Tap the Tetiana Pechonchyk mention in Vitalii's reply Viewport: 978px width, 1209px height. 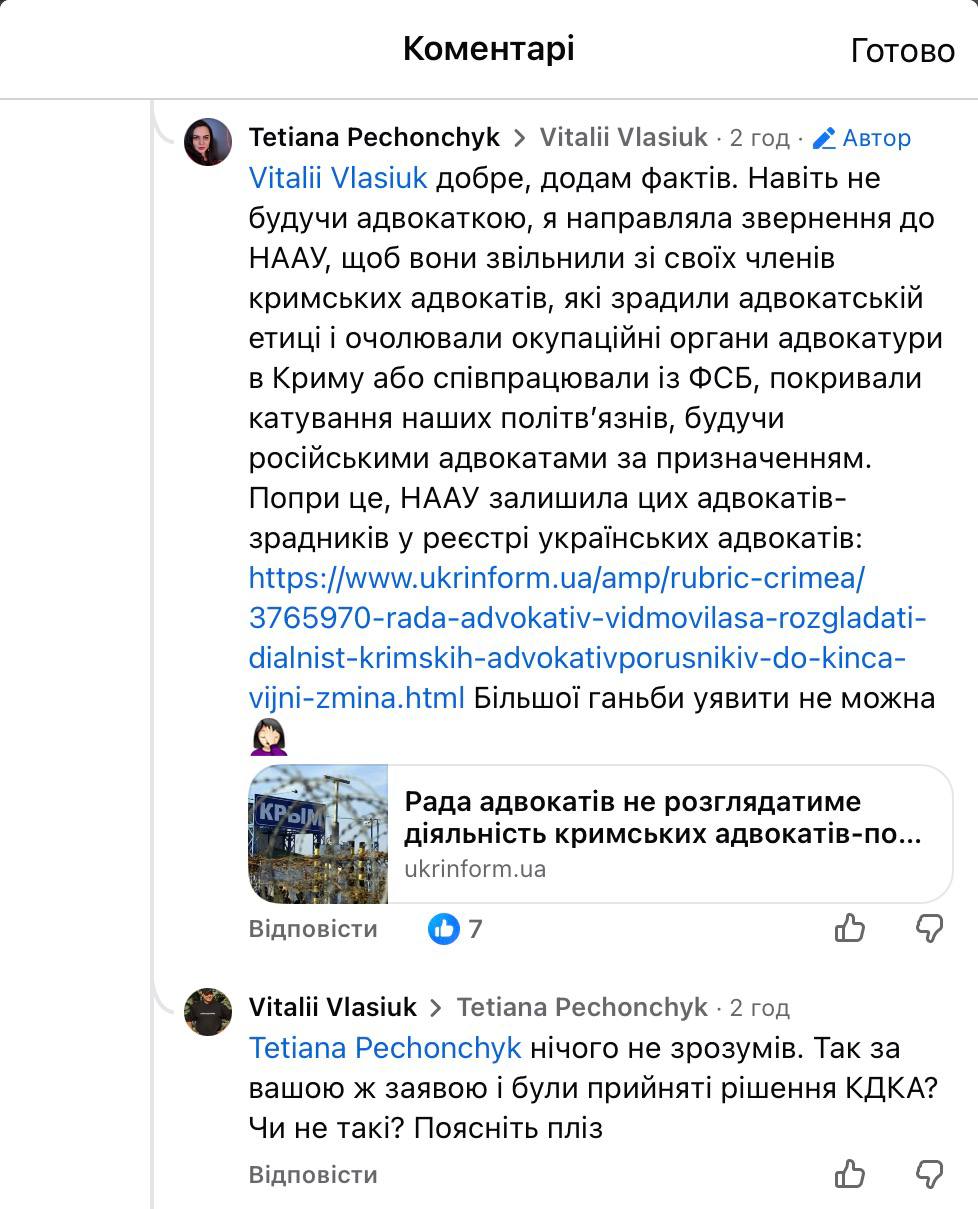(385, 1048)
